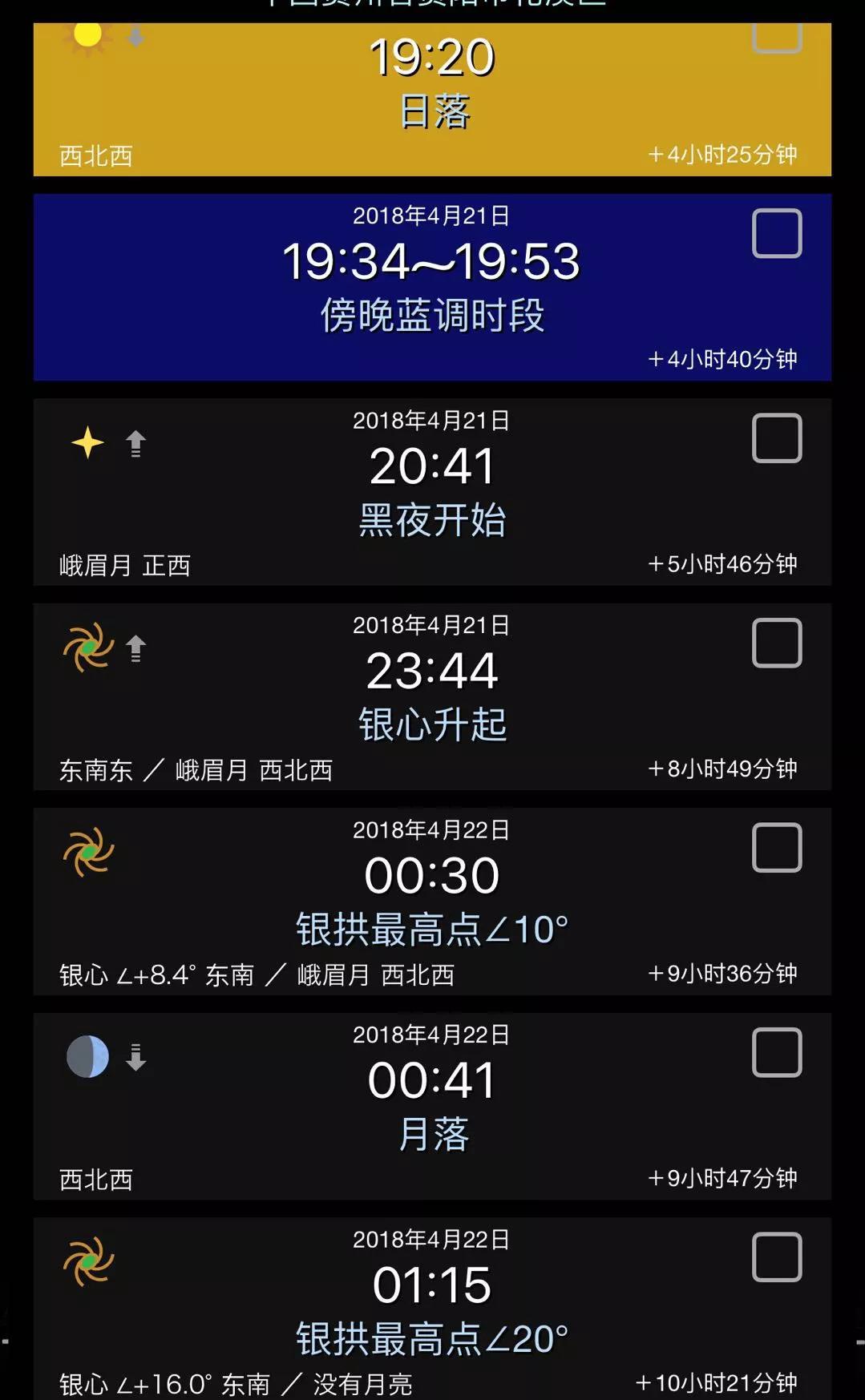Click the moon phase icon on the 月落 card

88,1058
